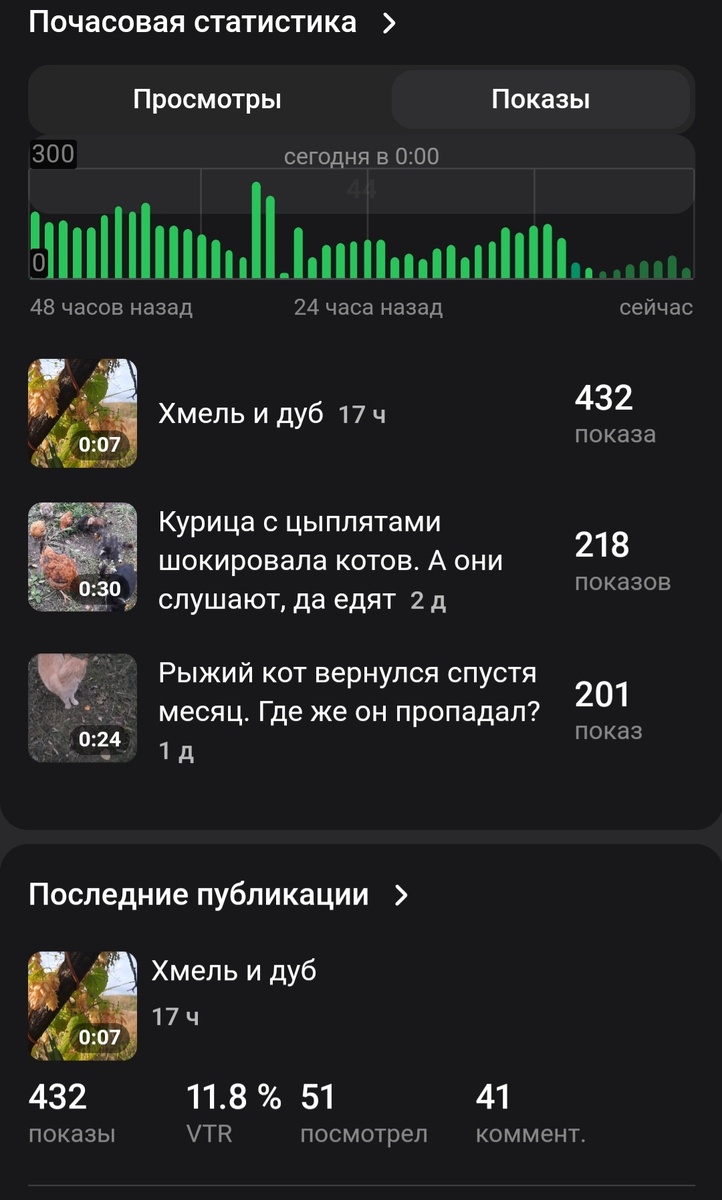Select the tallest bar on the chart

[x=258, y=225]
